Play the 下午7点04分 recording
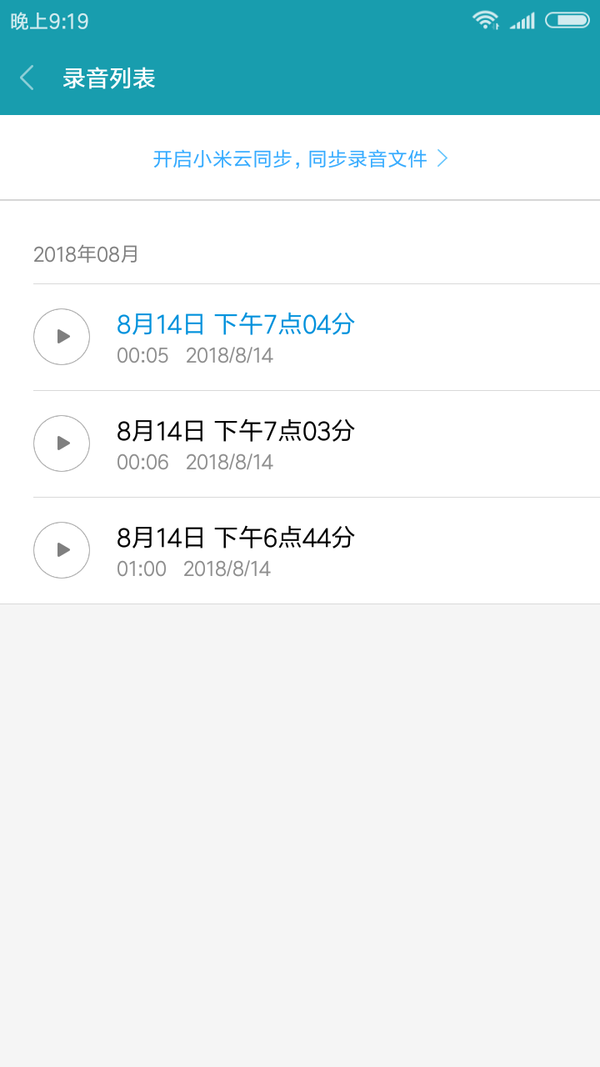 pos(62,337)
